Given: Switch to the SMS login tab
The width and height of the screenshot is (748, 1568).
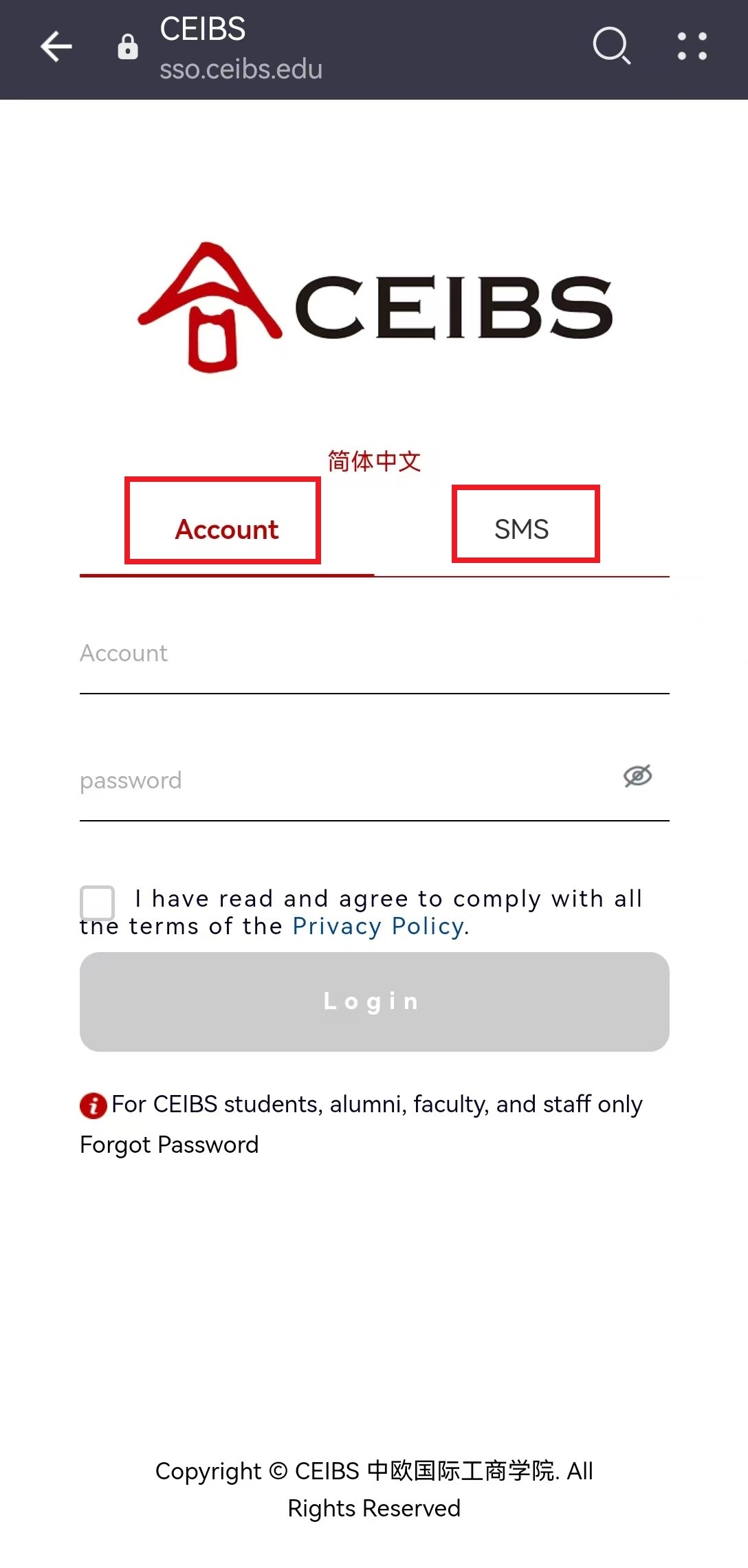Looking at the screenshot, I should (522, 529).
